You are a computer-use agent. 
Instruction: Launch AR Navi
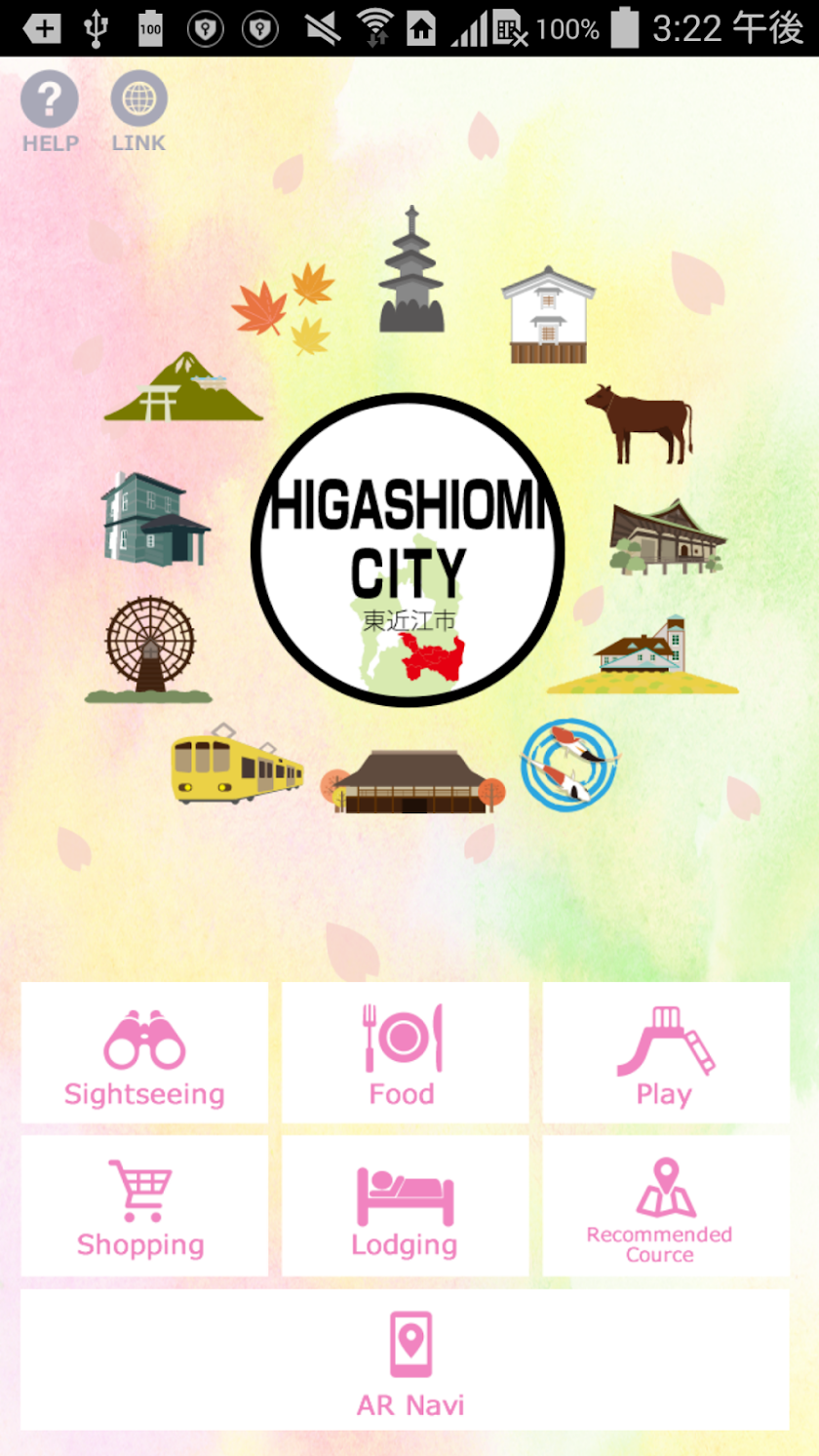click(405, 1359)
